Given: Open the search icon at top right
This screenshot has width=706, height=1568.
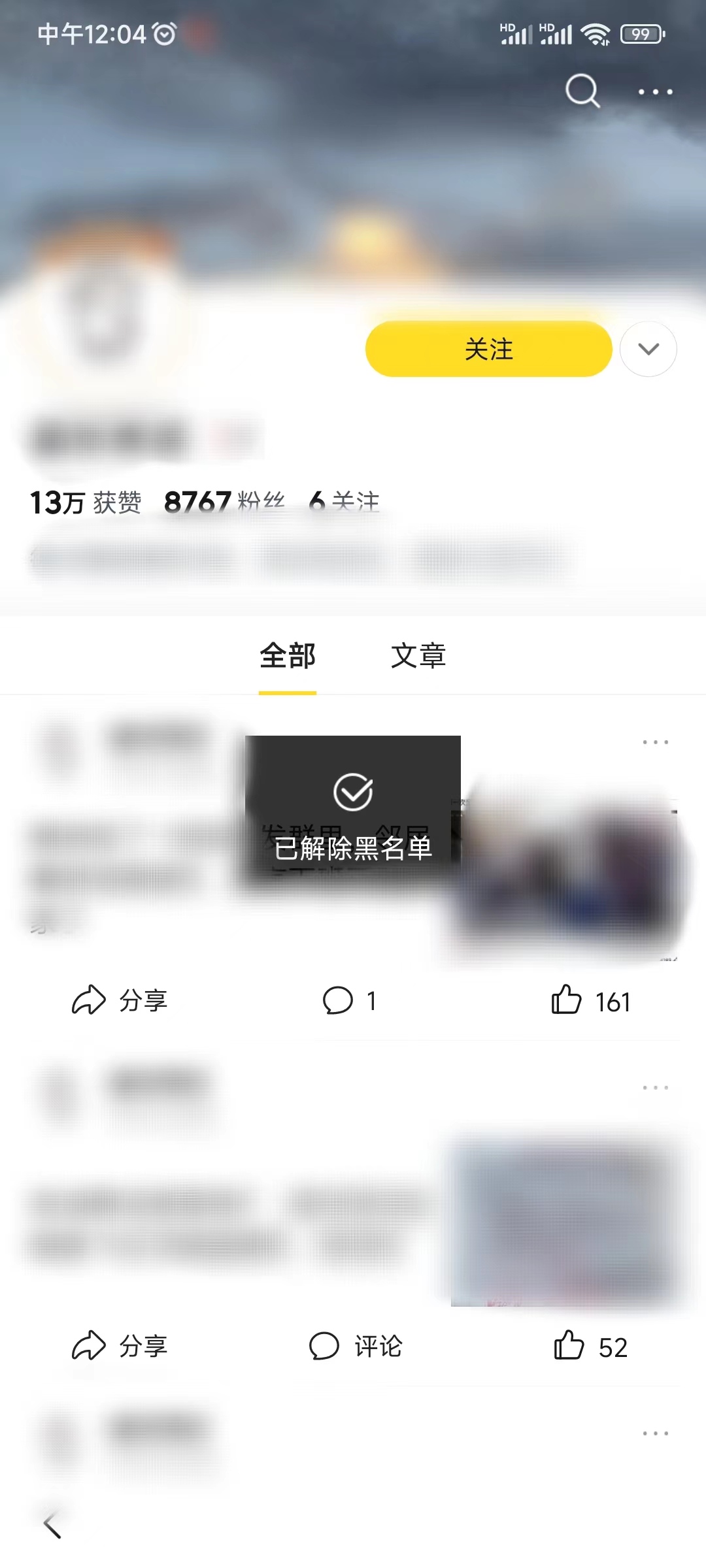Looking at the screenshot, I should pyautogui.click(x=581, y=91).
